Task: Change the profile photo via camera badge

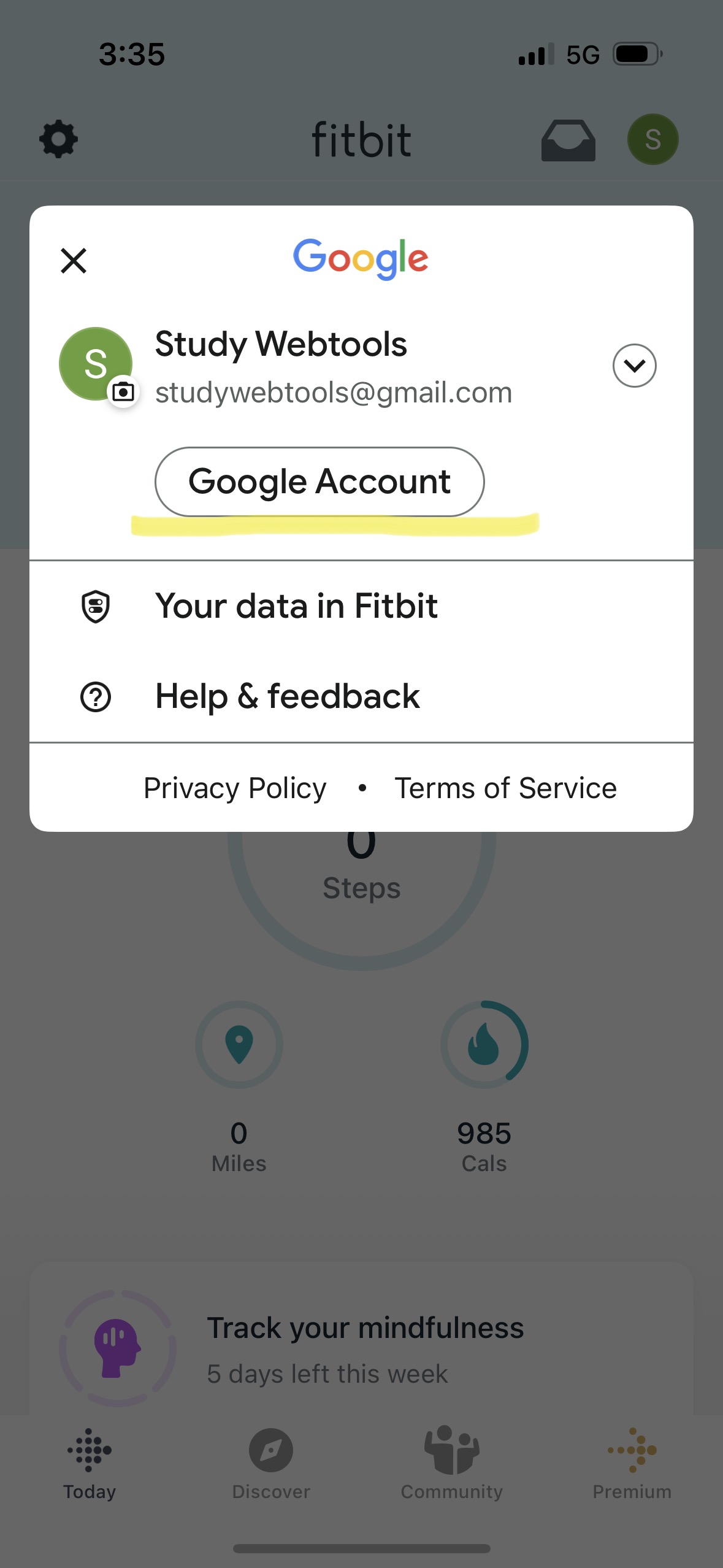Action: [123, 391]
